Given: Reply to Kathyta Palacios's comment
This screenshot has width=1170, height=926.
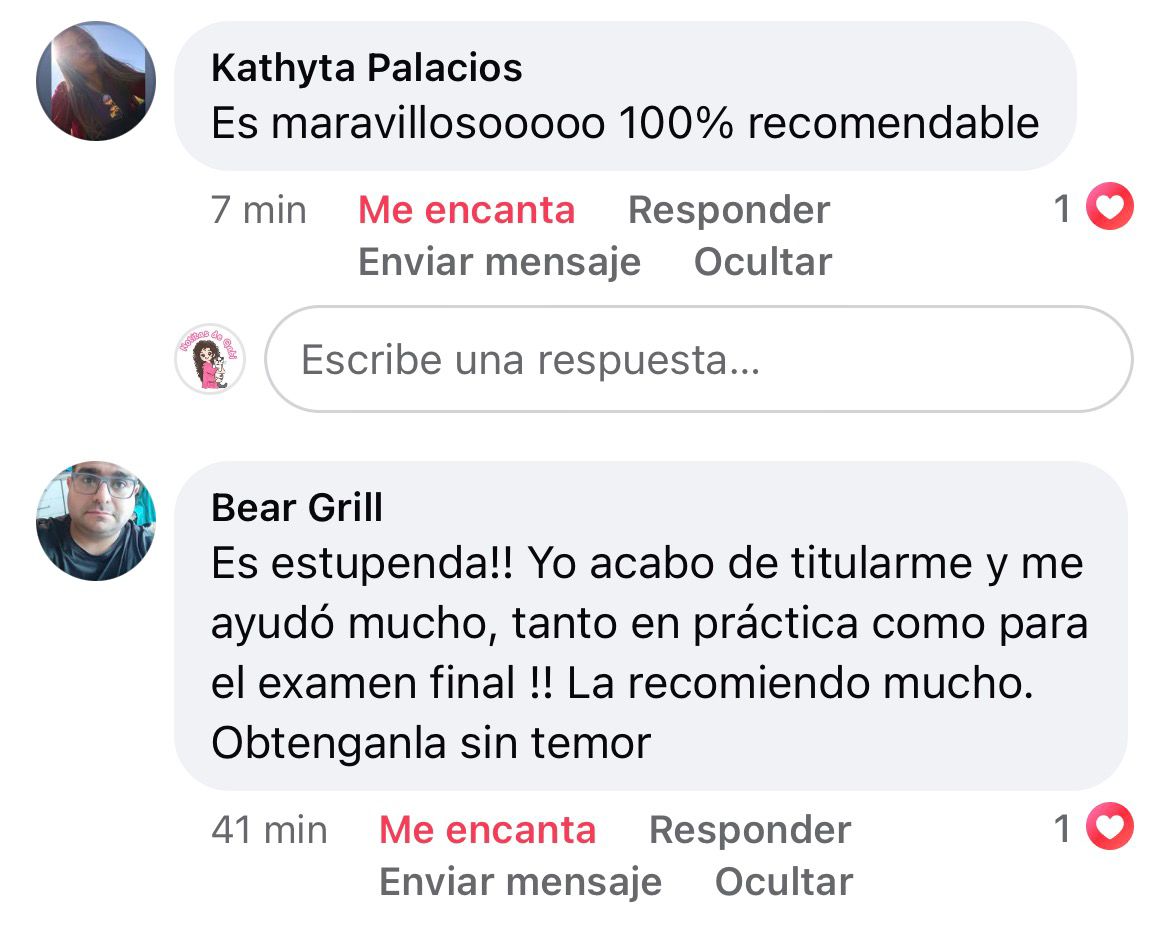Looking at the screenshot, I should point(728,210).
